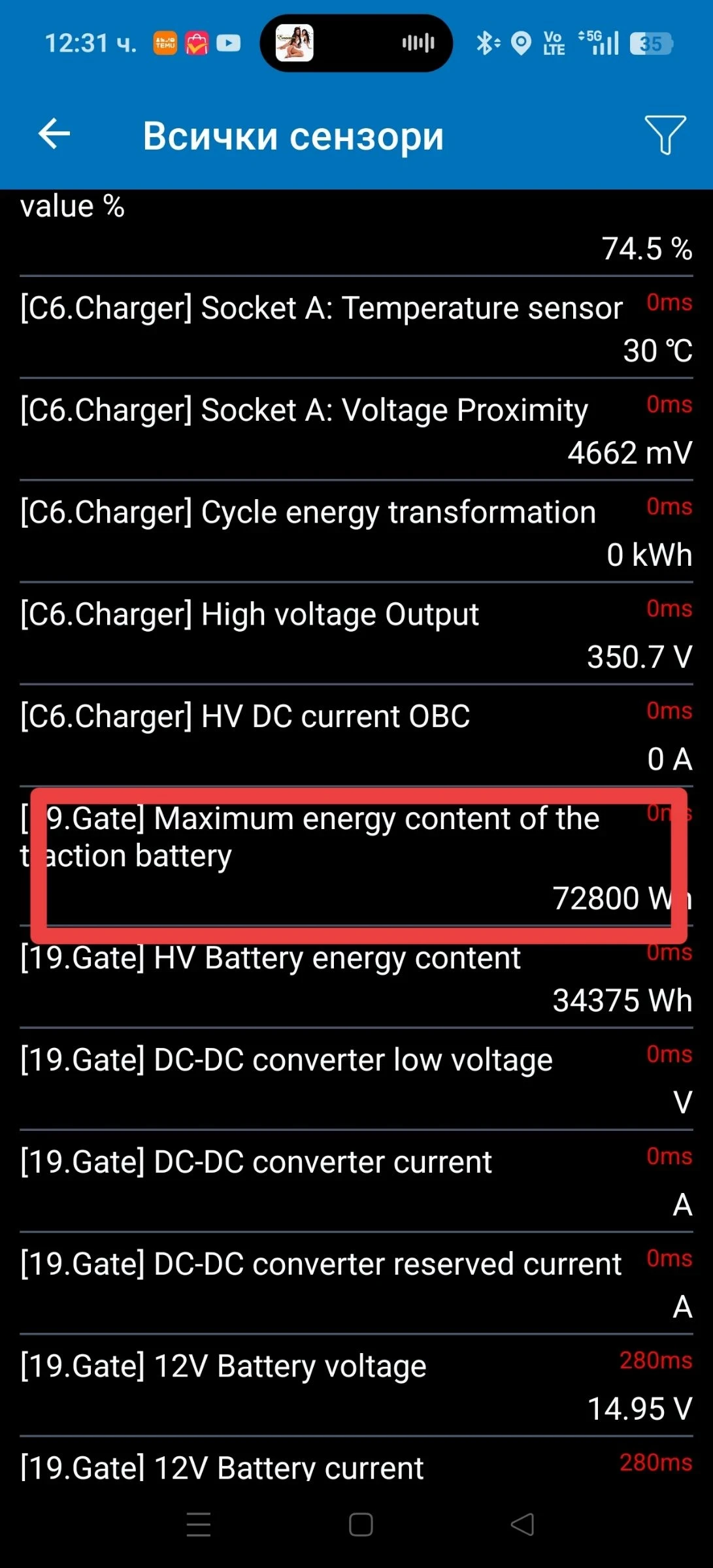The width and height of the screenshot is (713, 1568).
Task: Tap the Bluetooth icon in status bar
Action: click(486, 42)
